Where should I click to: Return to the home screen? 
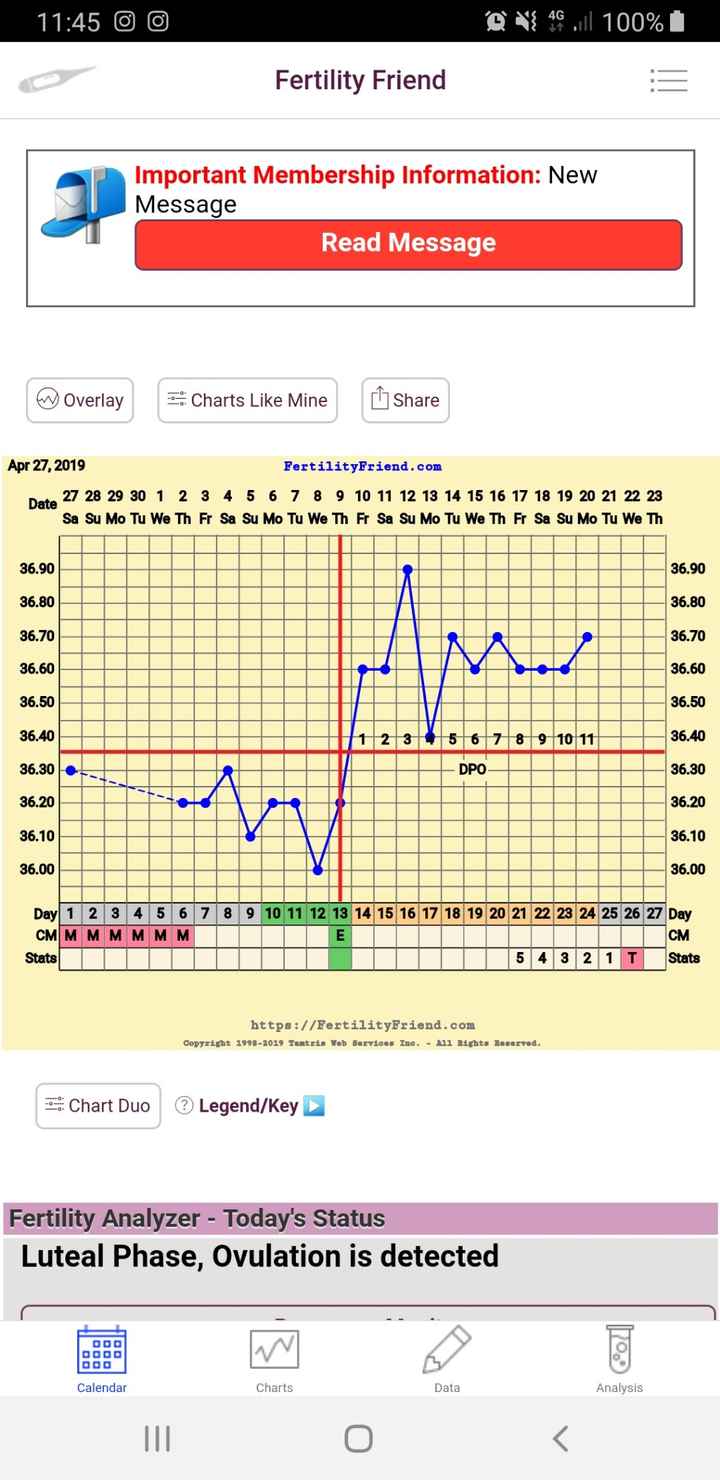point(358,1438)
